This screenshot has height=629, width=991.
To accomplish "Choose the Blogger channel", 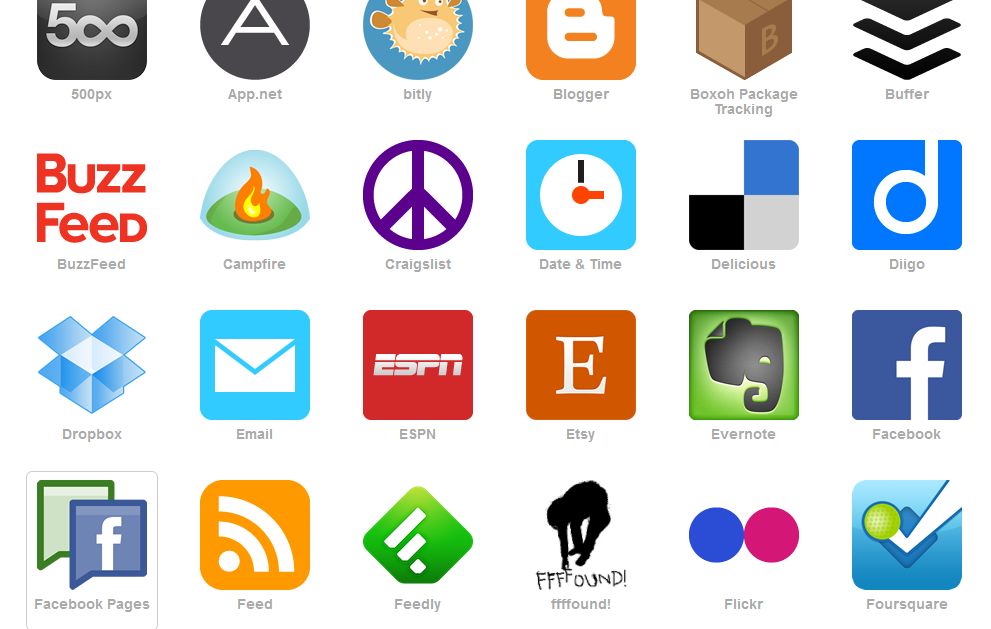I will pos(581,40).
